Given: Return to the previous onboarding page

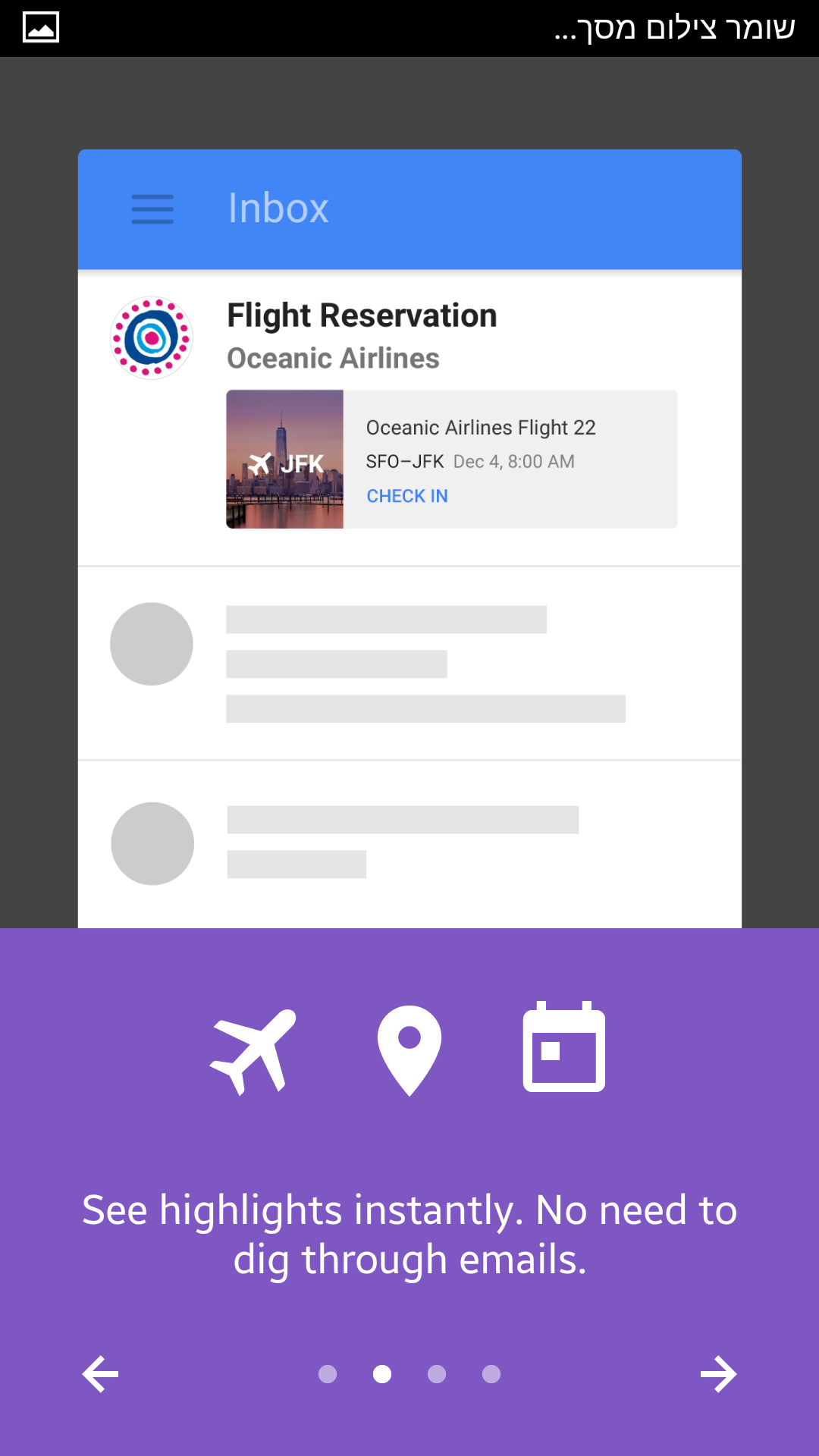Looking at the screenshot, I should coord(101,1374).
